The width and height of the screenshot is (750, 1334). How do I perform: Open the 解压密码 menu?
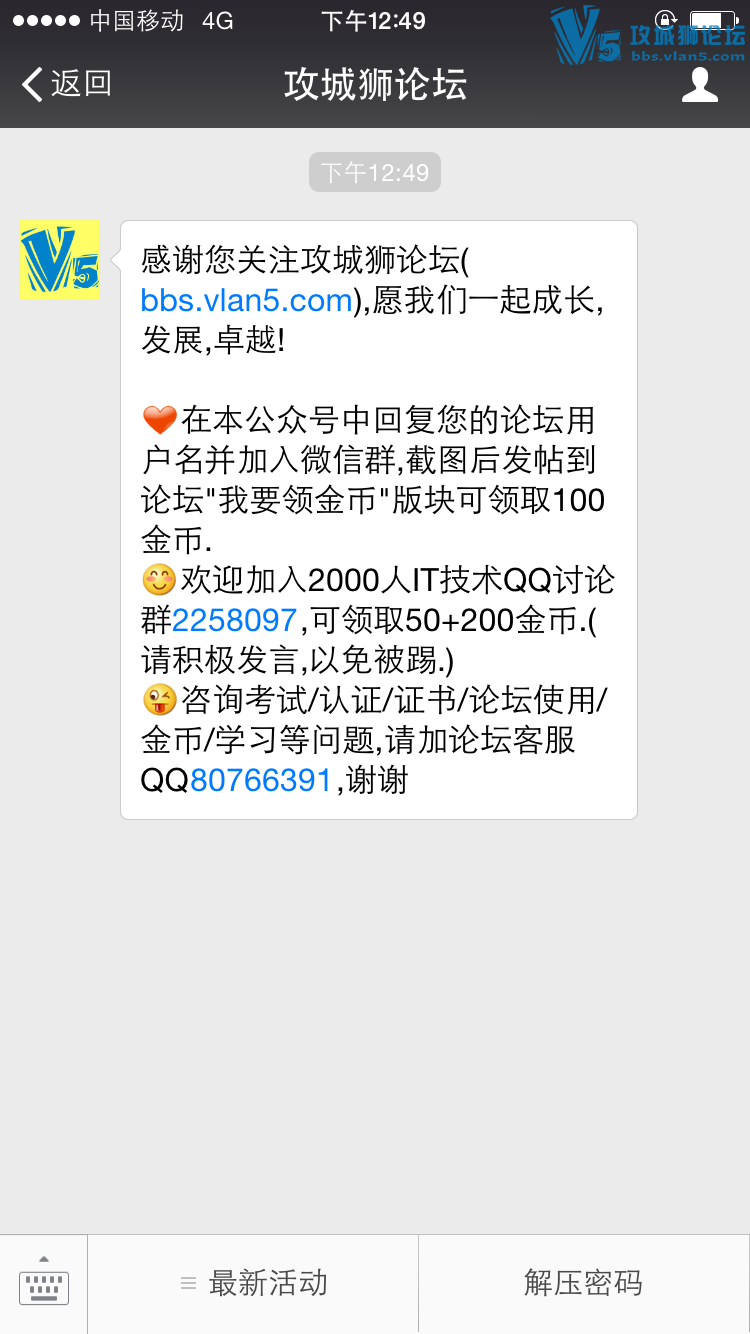point(584,1284)
